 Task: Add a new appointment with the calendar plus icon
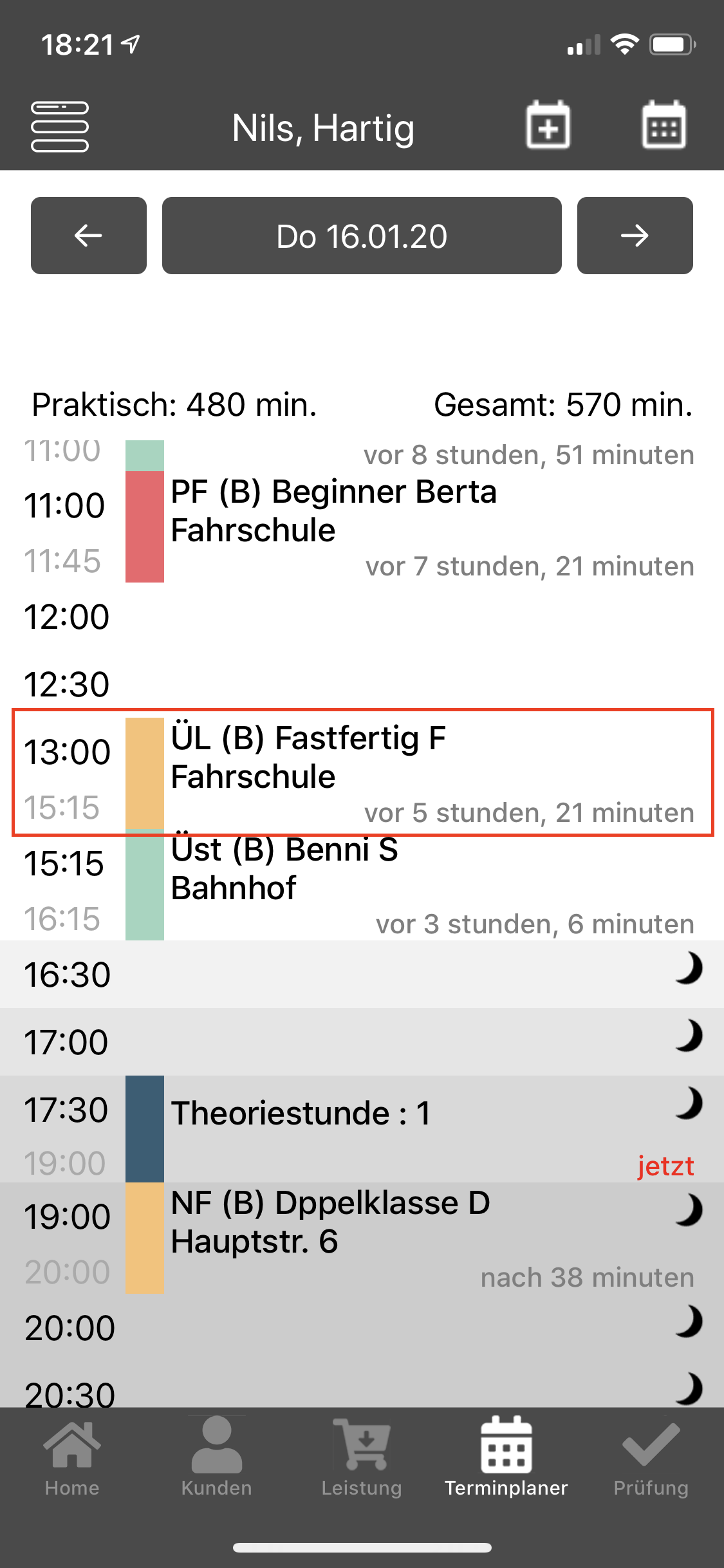[548, 126]
